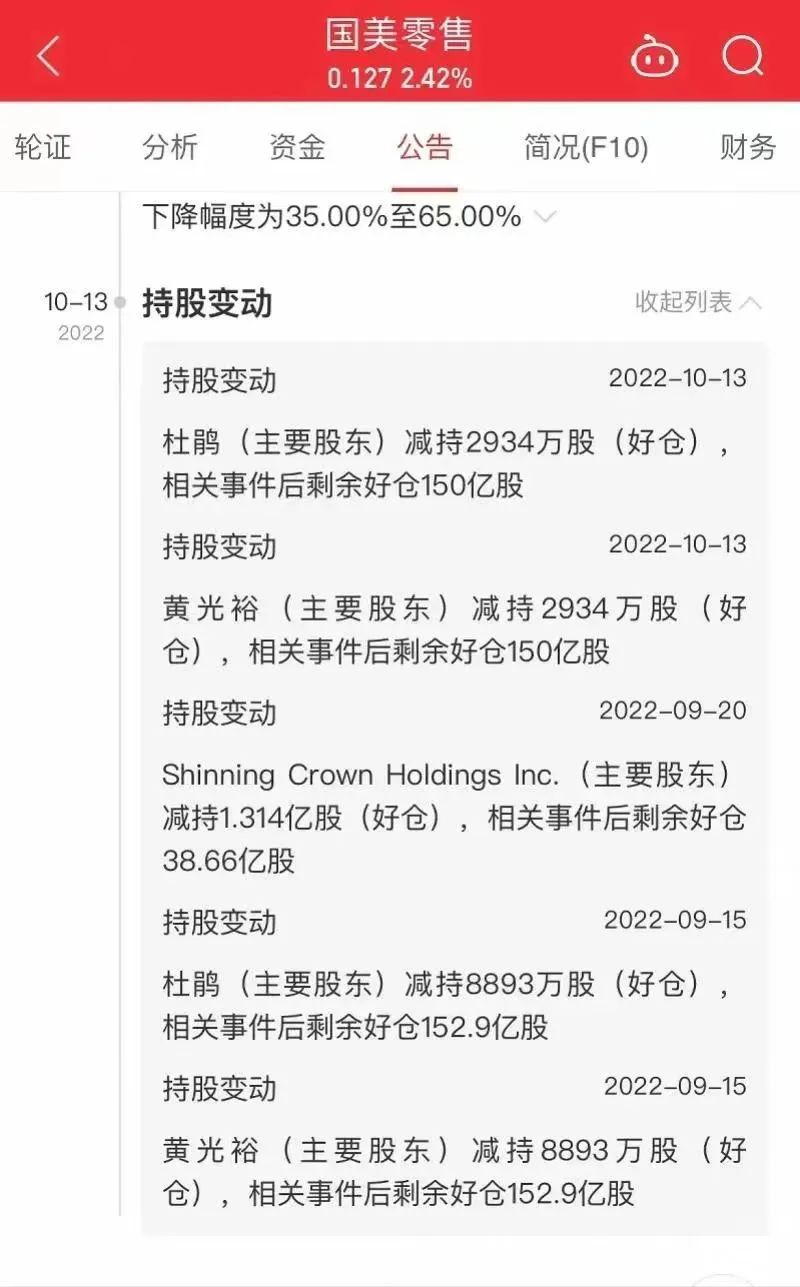The height and width of the screenshot is (1287, 800).
Task: Open stock search
Action: click(x=742, y=57)
